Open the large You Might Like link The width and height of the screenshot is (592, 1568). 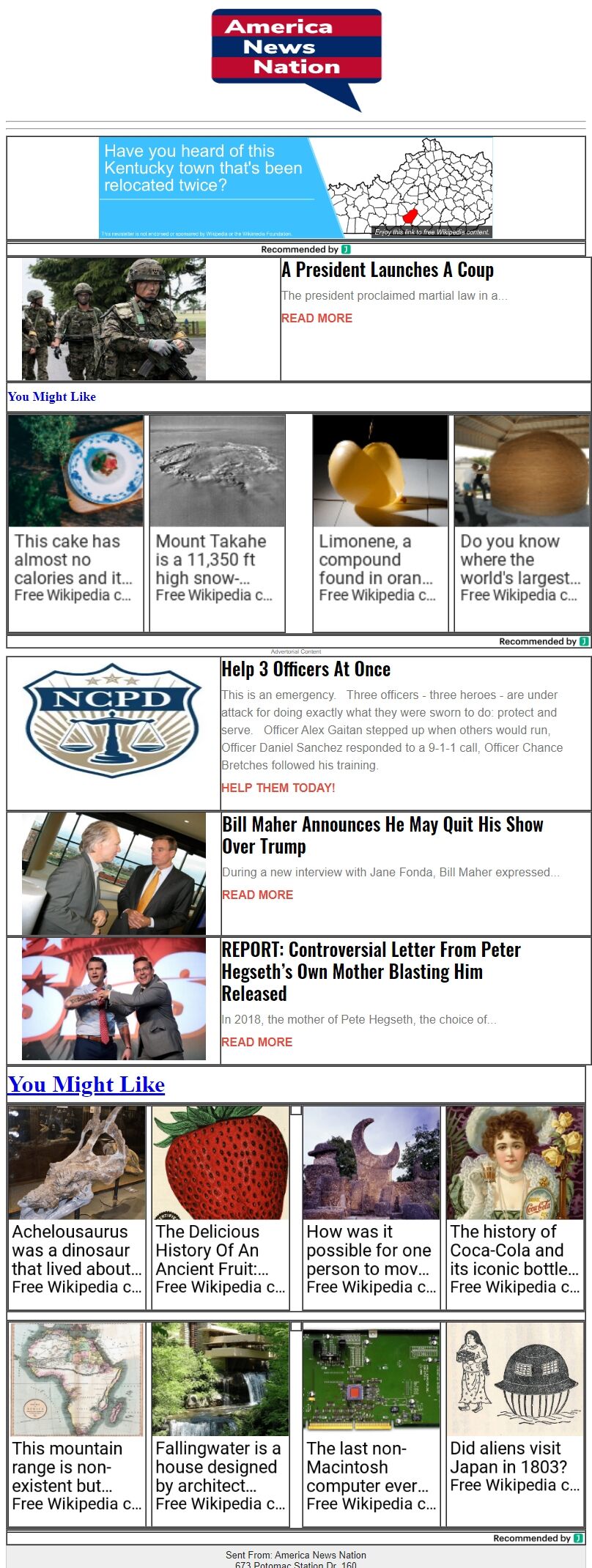click(x=86, y=1084)
